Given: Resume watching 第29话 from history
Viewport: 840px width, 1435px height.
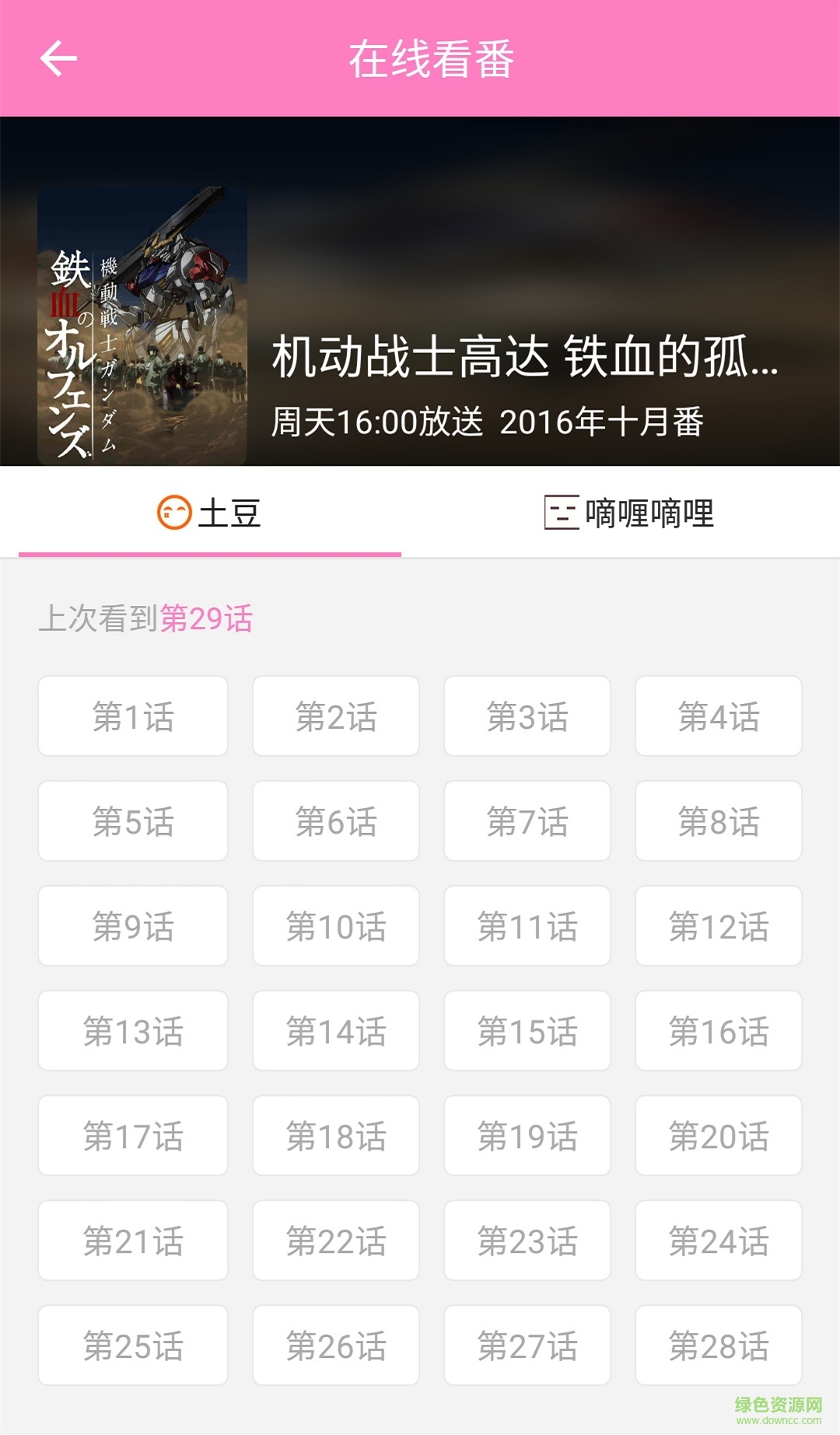Looking at the screenshot, I should [208, 617].
